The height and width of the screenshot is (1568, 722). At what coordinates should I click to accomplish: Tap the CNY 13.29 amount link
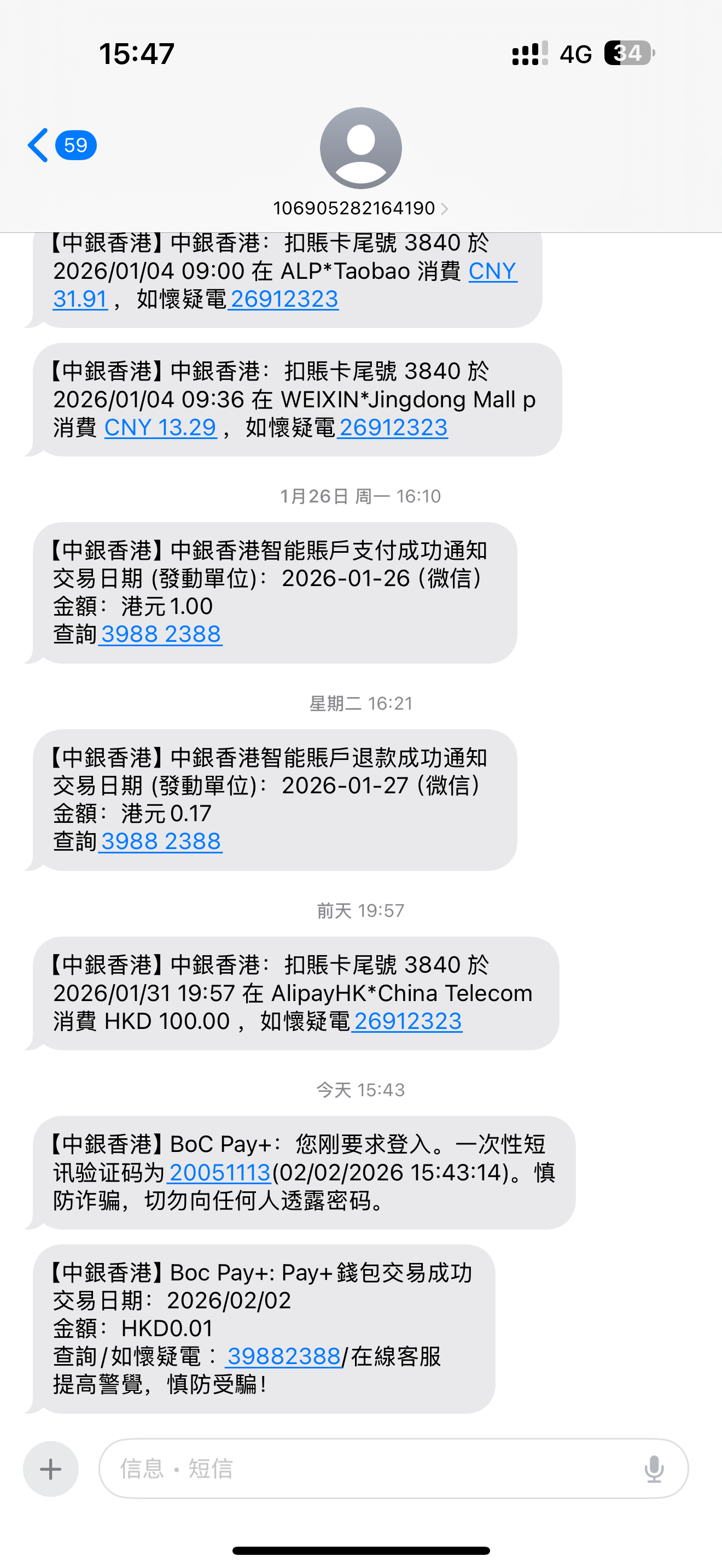160,428
